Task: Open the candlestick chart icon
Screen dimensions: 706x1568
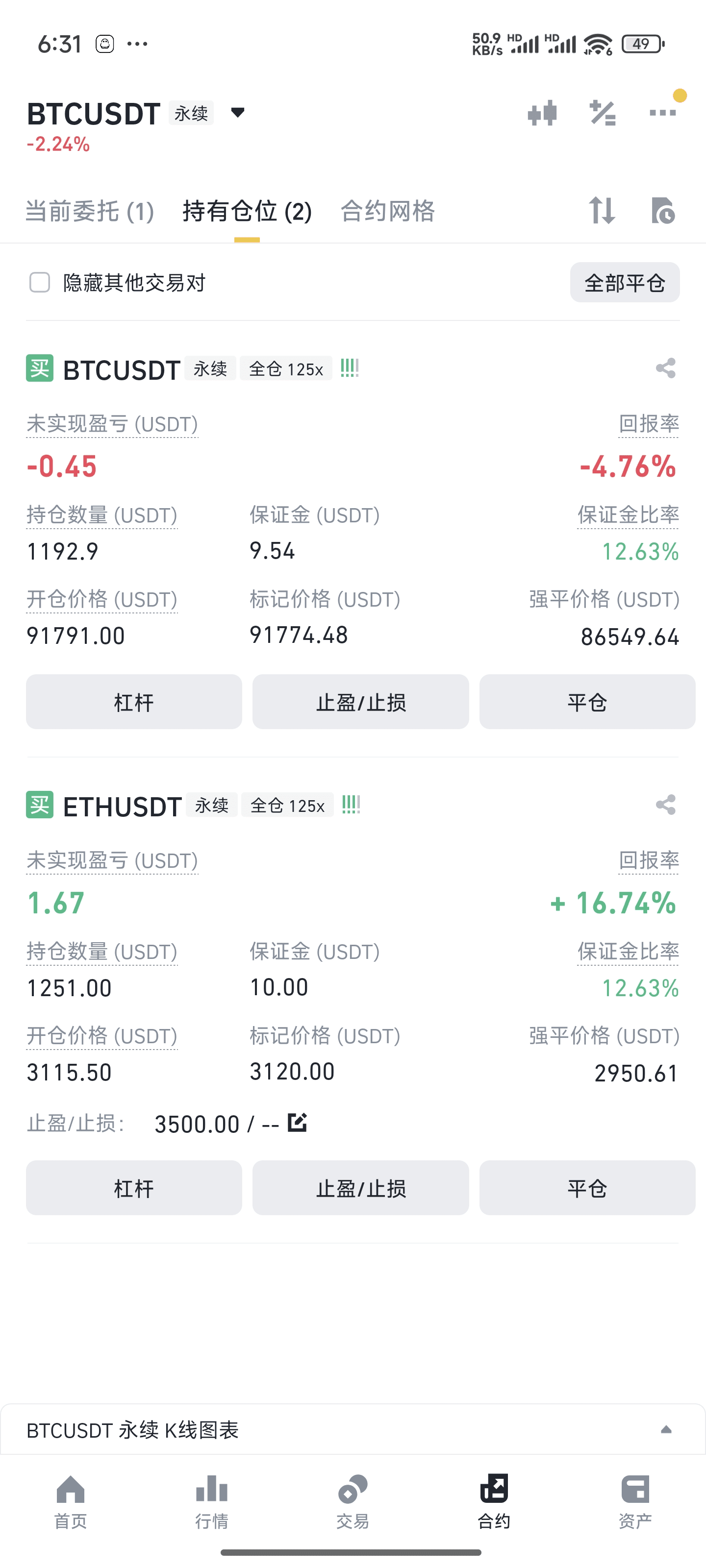Action: tap(542, 113)
